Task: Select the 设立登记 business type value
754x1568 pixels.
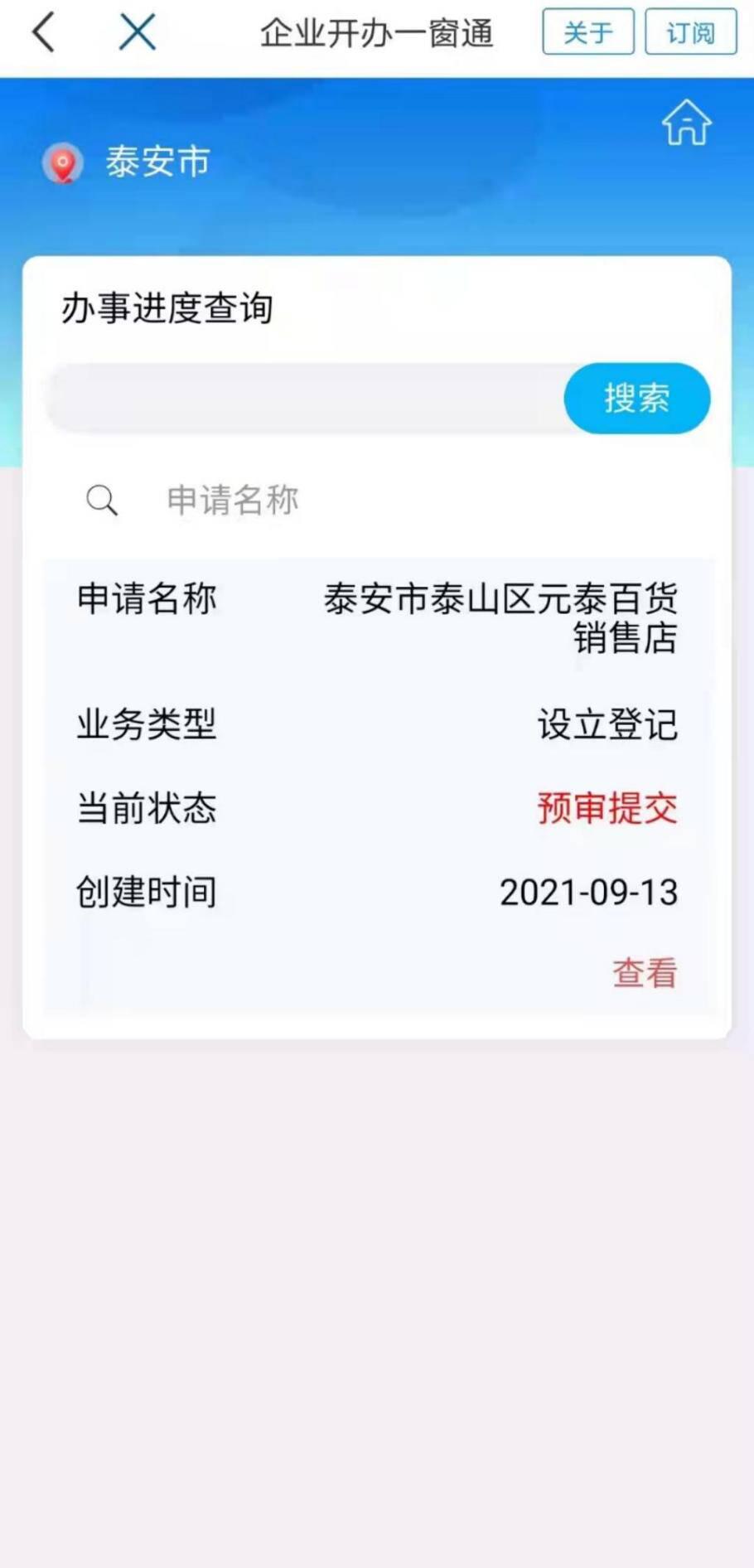Action: (x=607, y=724)
